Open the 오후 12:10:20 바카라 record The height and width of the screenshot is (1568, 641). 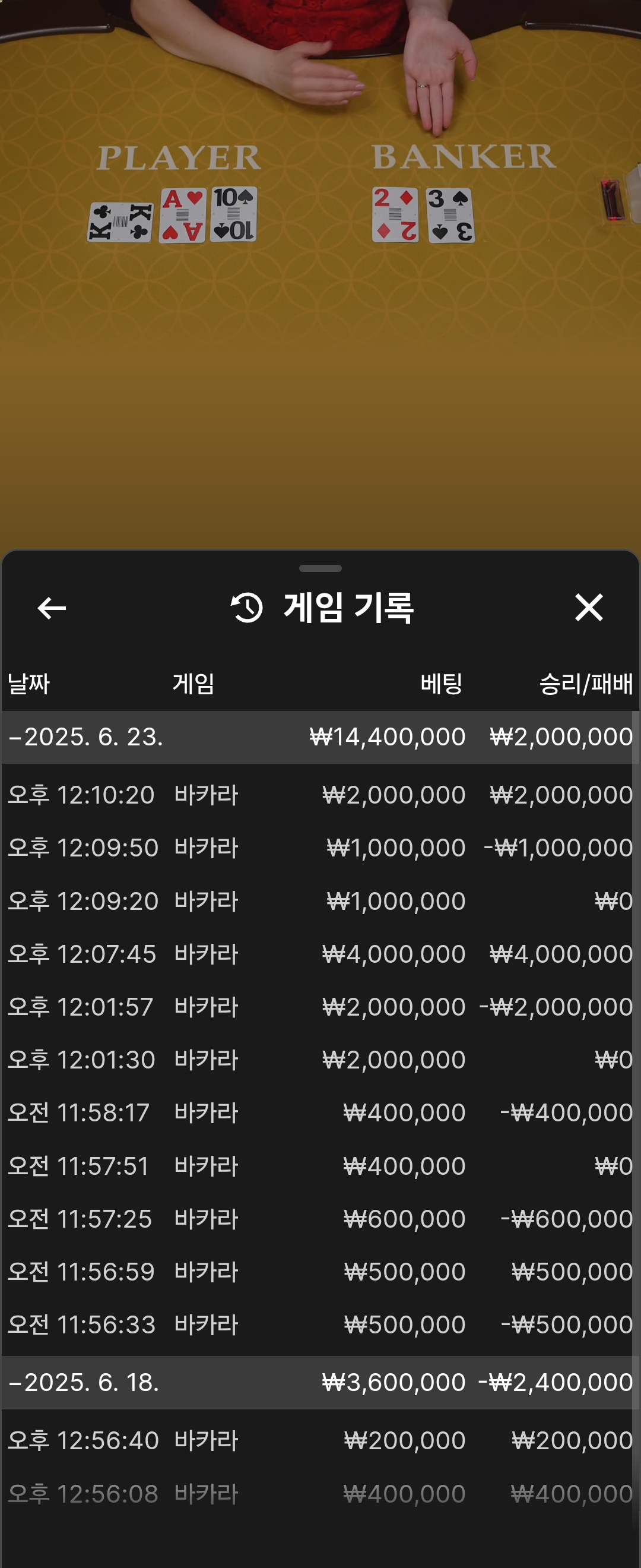coord(320,795)
